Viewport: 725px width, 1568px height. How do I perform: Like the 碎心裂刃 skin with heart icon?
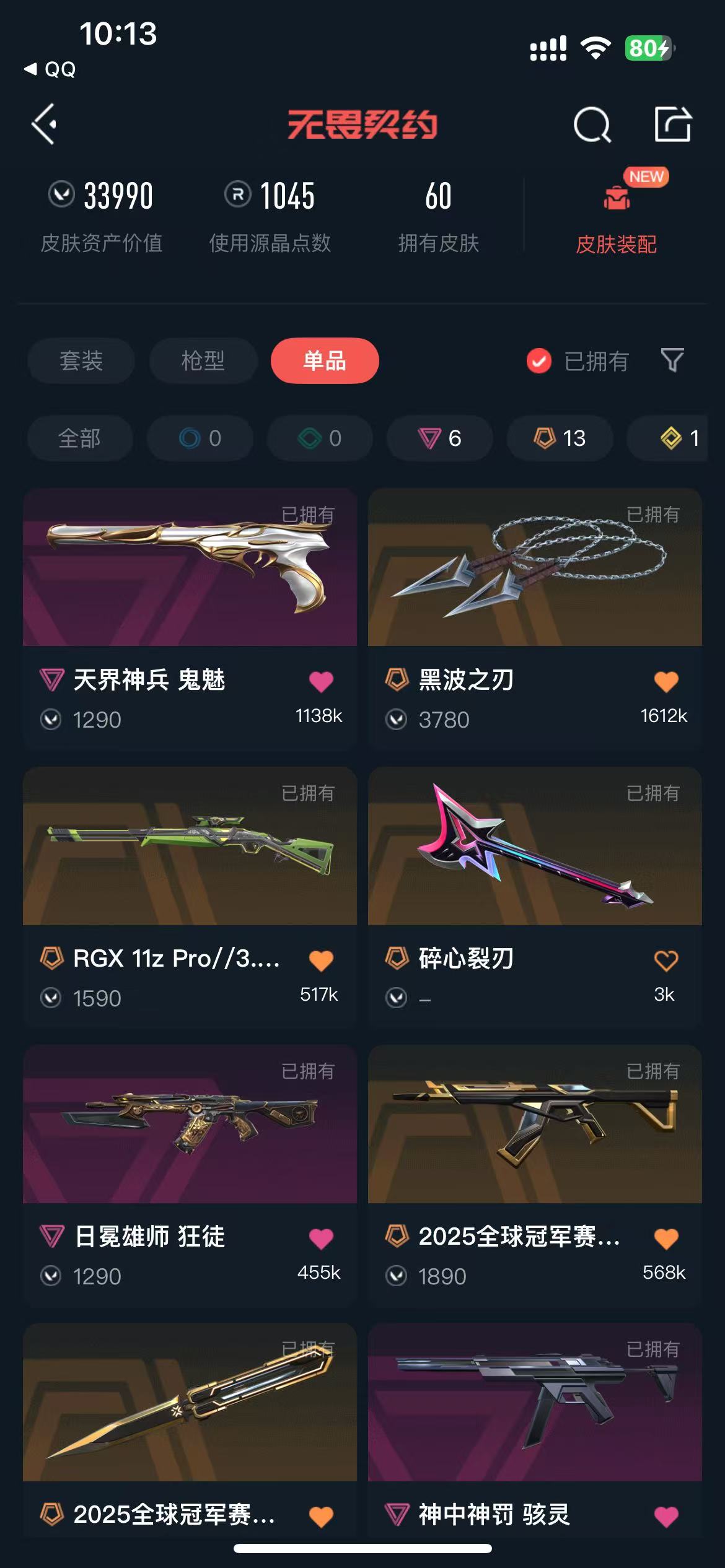tap(666, 960)
